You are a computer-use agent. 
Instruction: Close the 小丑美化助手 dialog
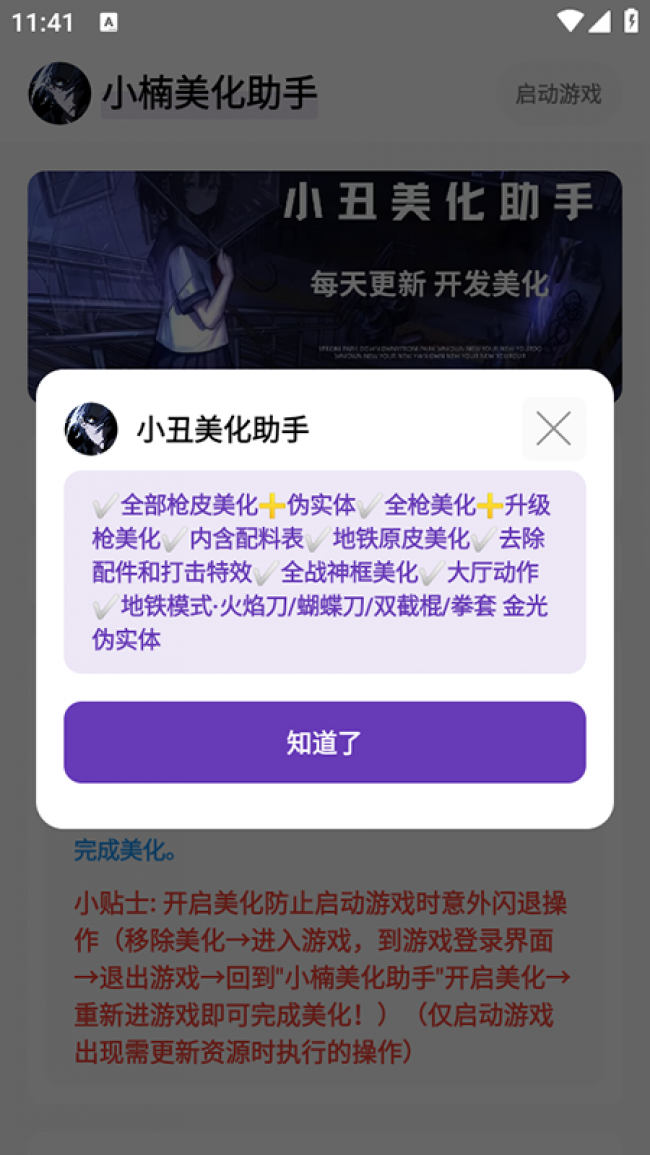point(553,429)
